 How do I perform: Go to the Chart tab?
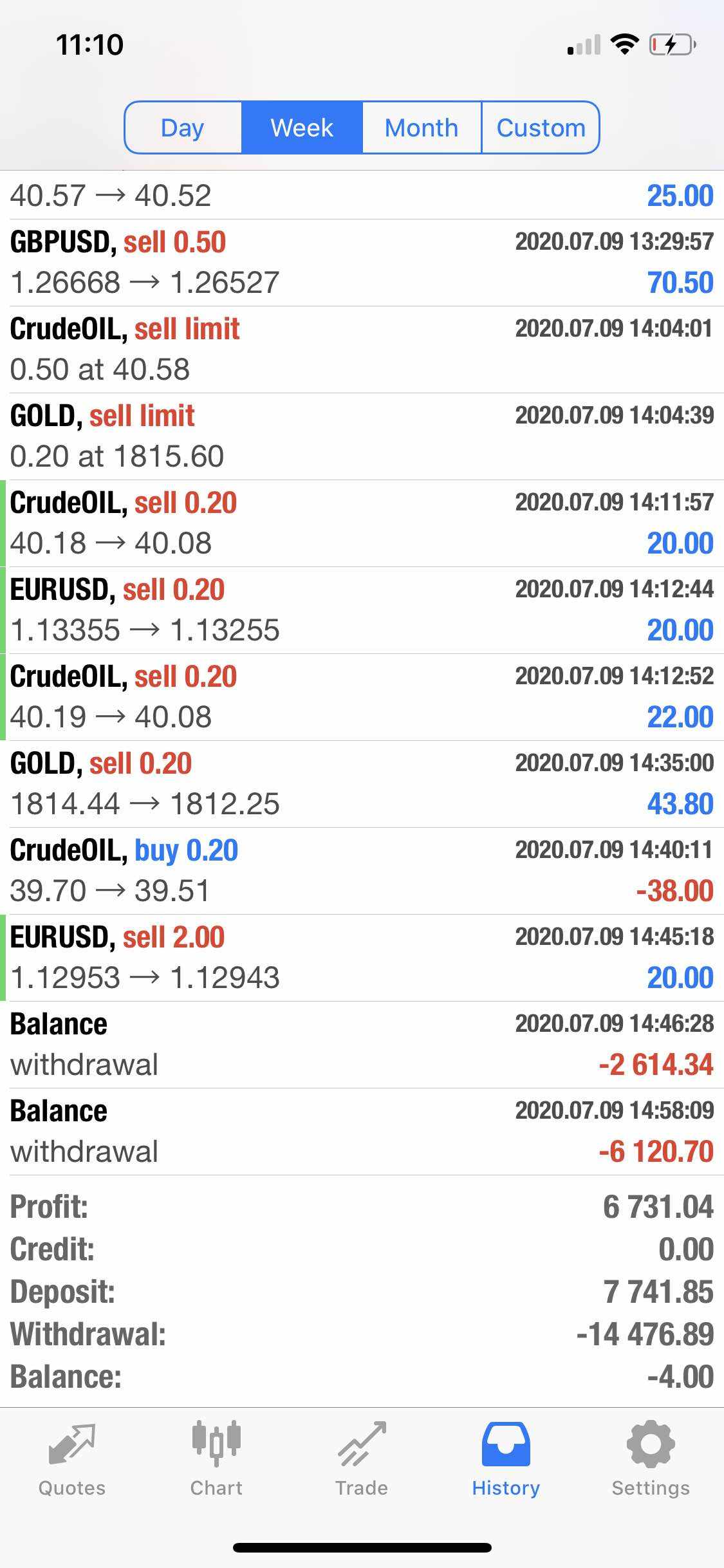tap(216, 1459)
